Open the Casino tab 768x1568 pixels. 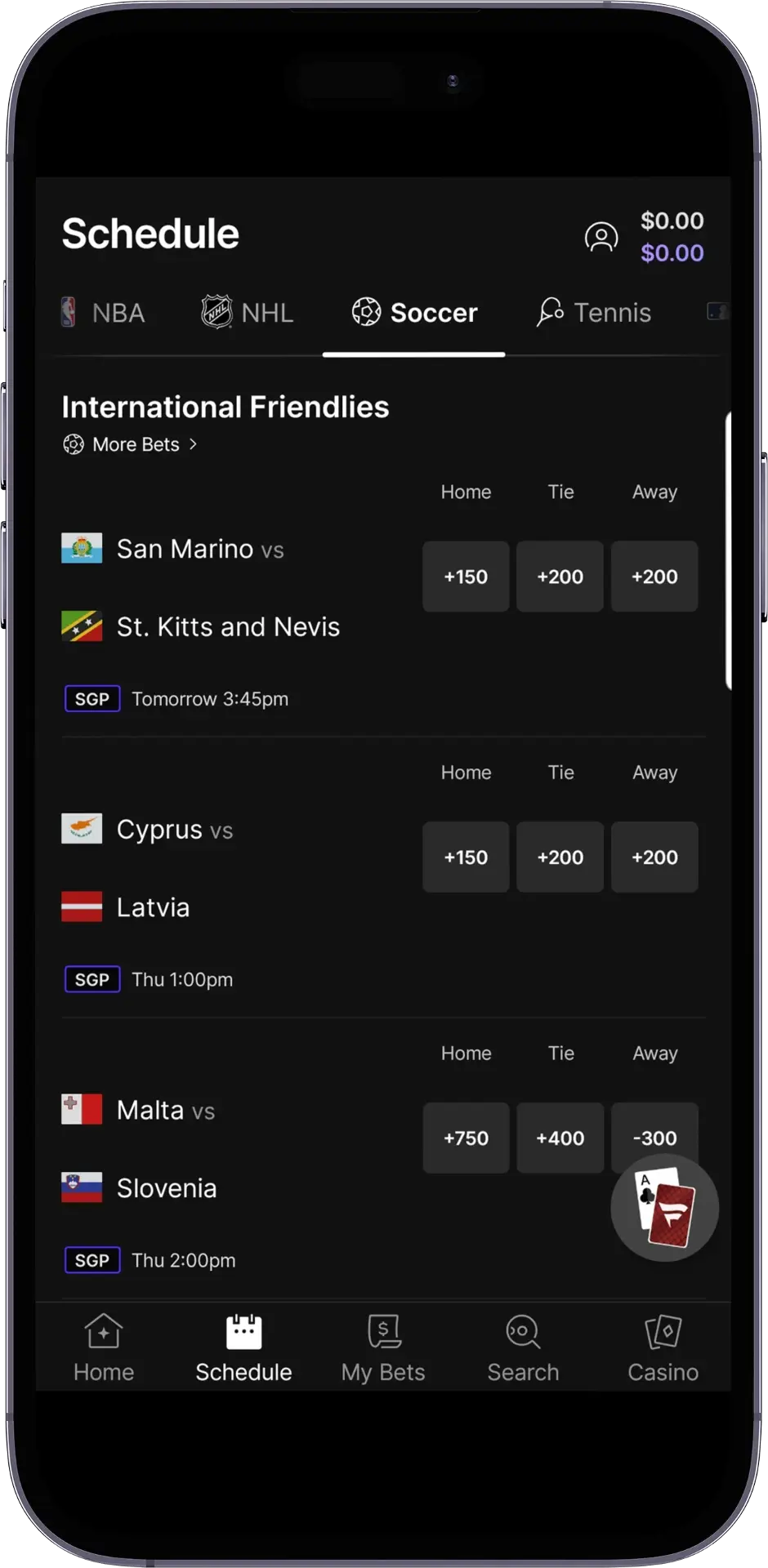click(663, 1348)
